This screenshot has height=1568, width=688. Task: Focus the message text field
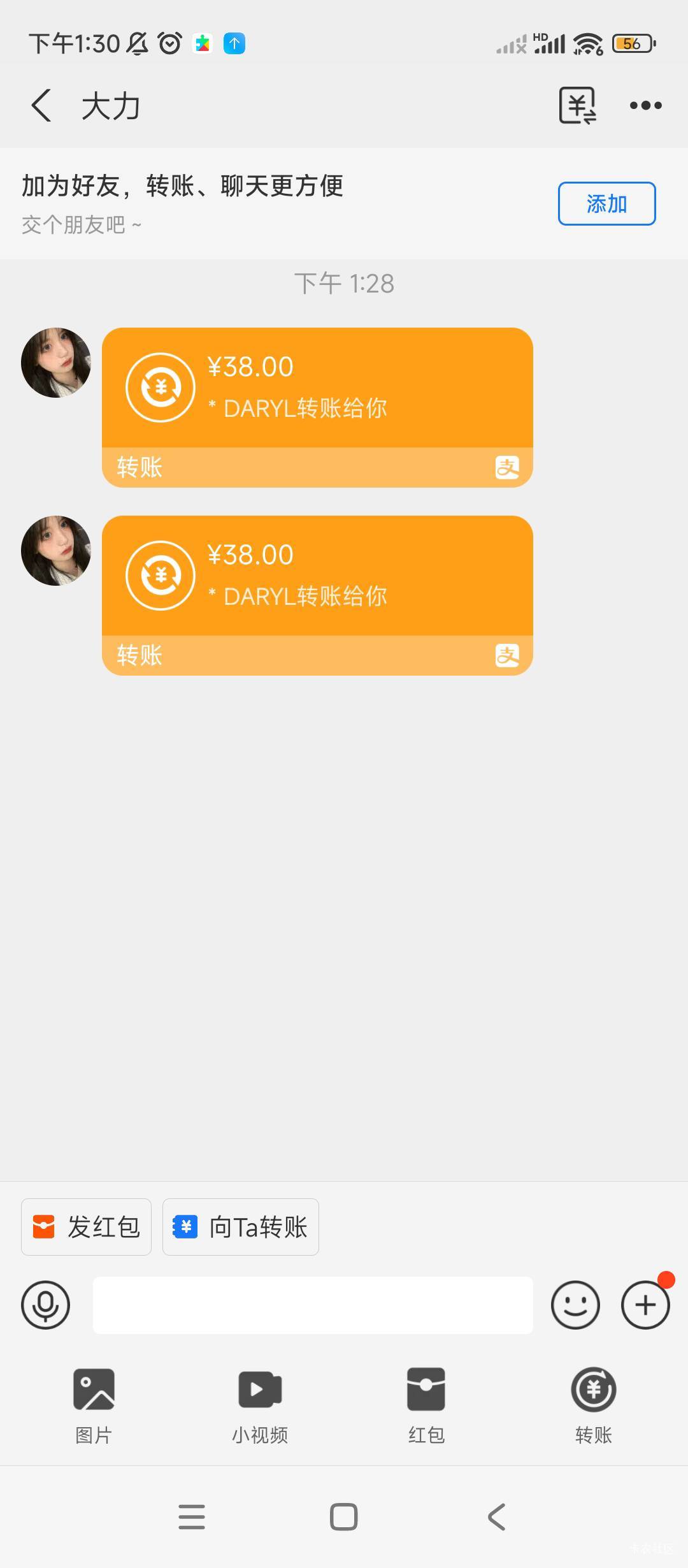[x=313, y=1305]
